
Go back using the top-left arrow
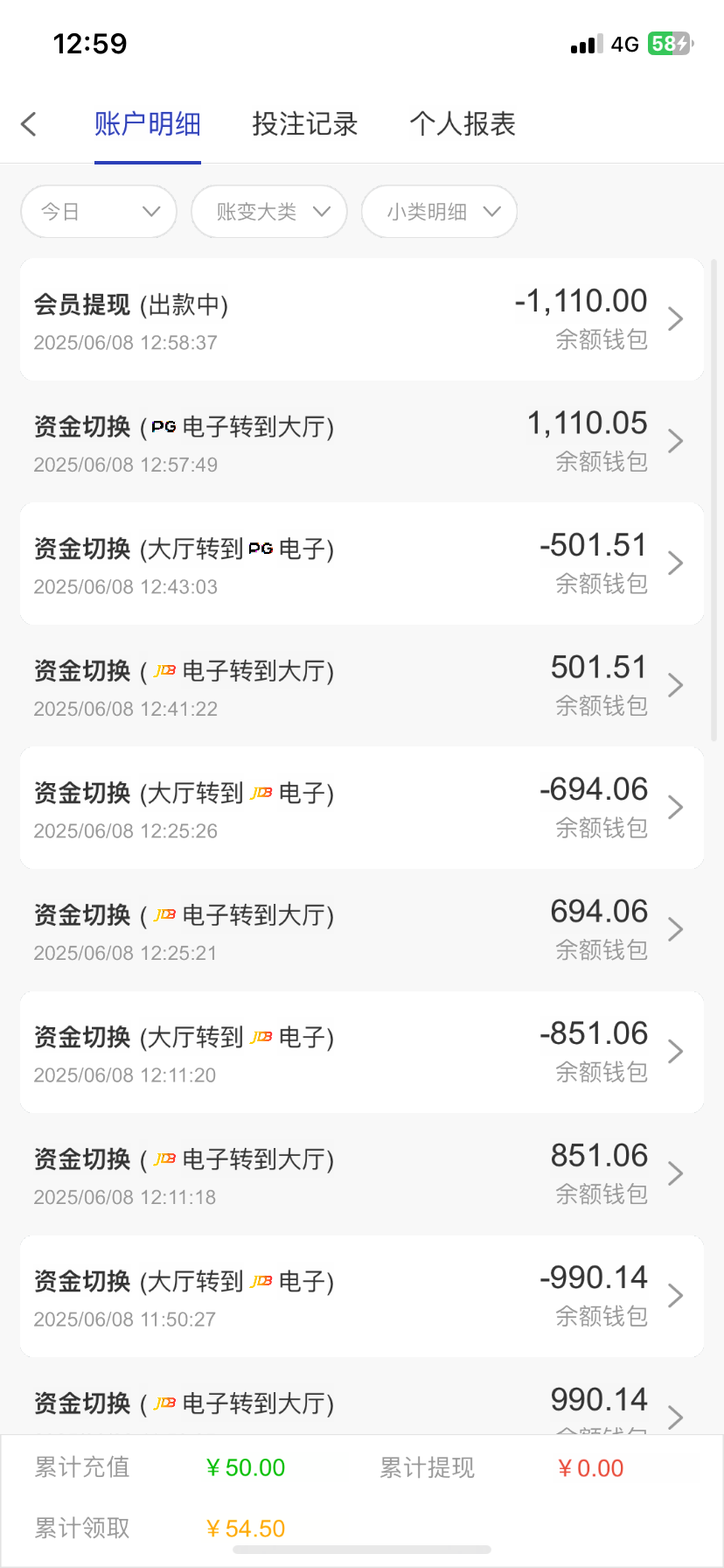[x=29, y=124]
